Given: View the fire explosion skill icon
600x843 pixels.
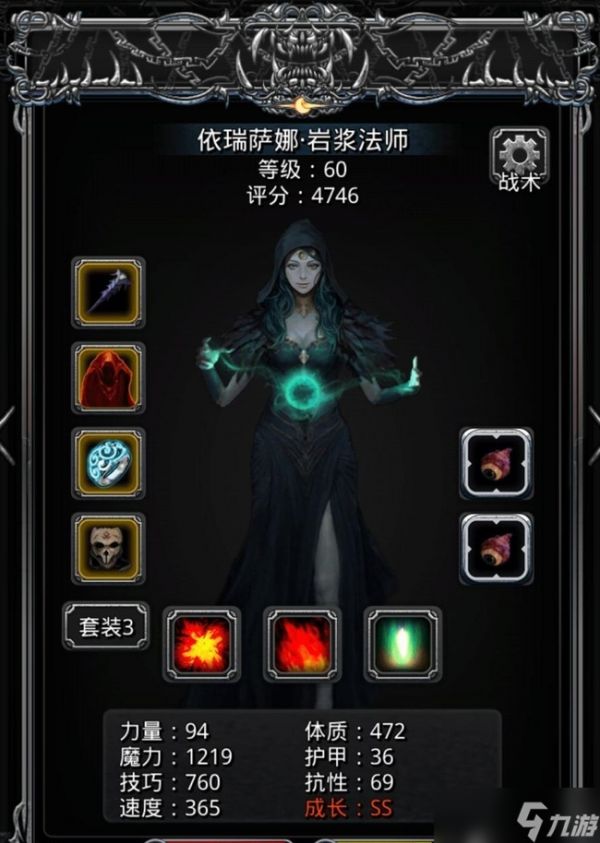Looking at the screenshot, I should tap(201, 643).
